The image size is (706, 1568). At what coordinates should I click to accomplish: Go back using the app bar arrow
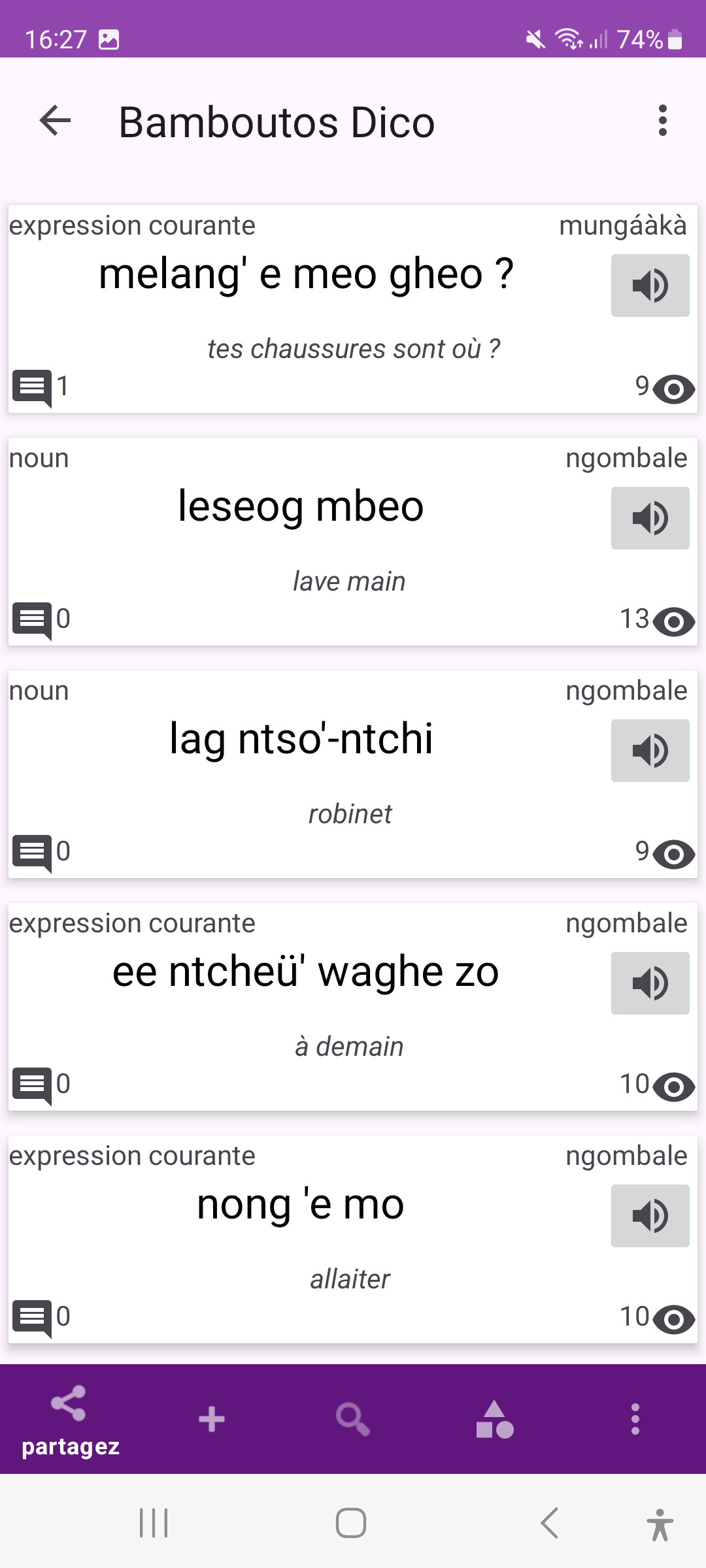click(55, 121)
